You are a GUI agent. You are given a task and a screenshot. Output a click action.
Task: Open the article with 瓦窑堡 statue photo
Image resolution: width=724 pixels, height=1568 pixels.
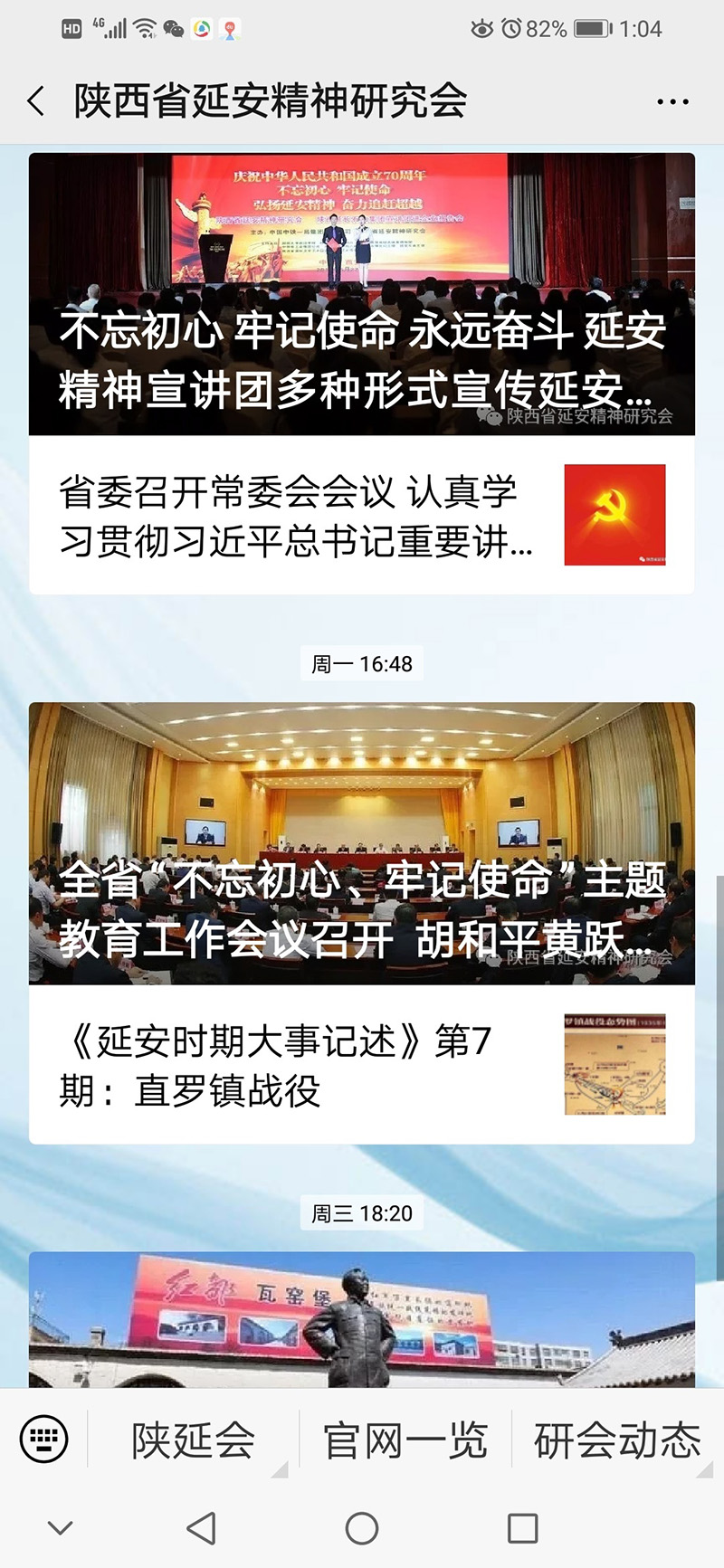(x=362, y=1319)
